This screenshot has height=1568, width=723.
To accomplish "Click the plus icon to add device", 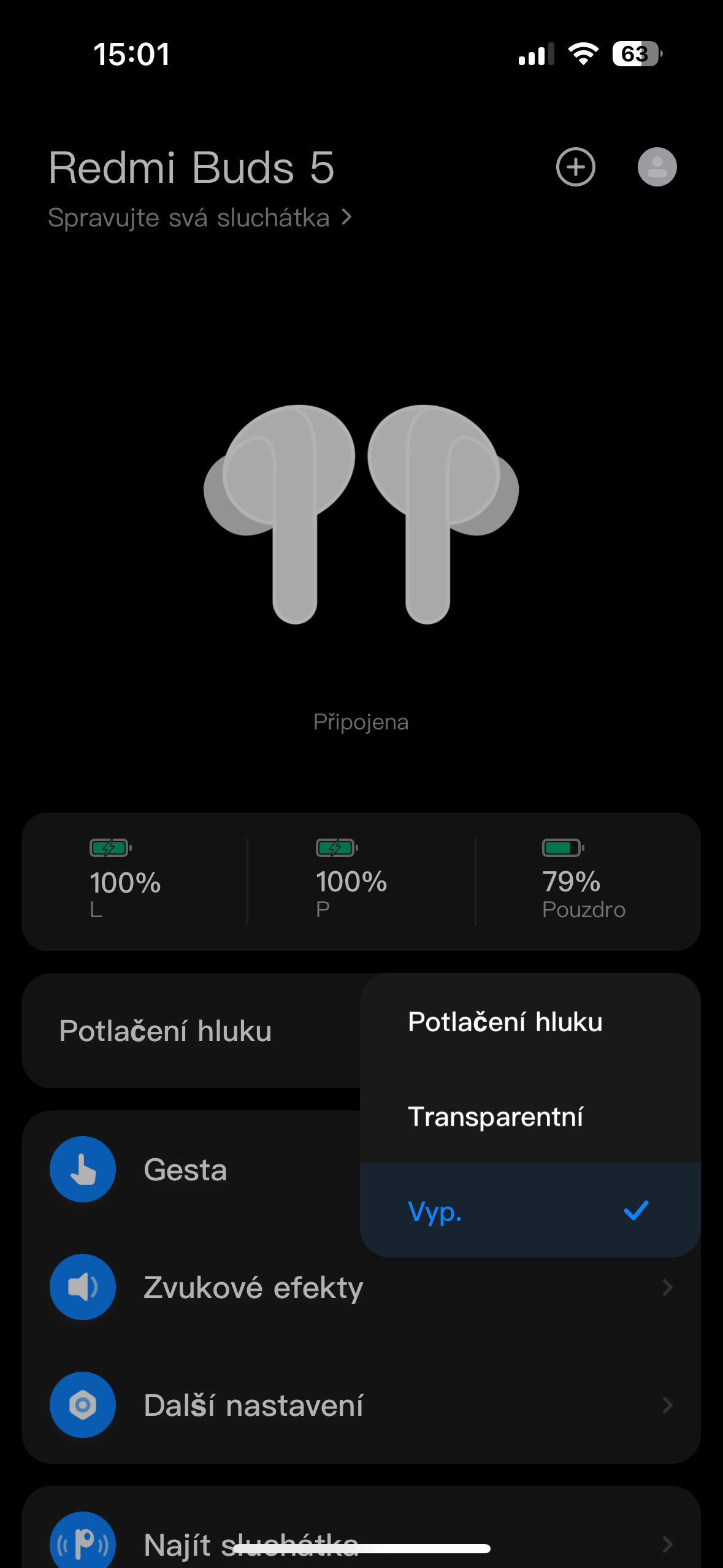I will (575, 167).
